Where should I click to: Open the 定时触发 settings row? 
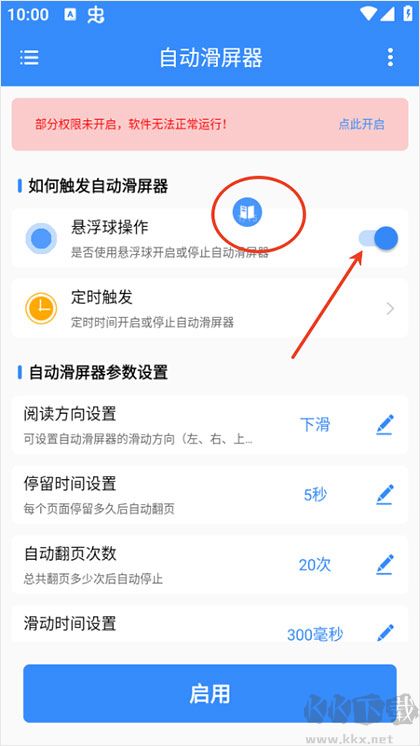coord(210,308)
